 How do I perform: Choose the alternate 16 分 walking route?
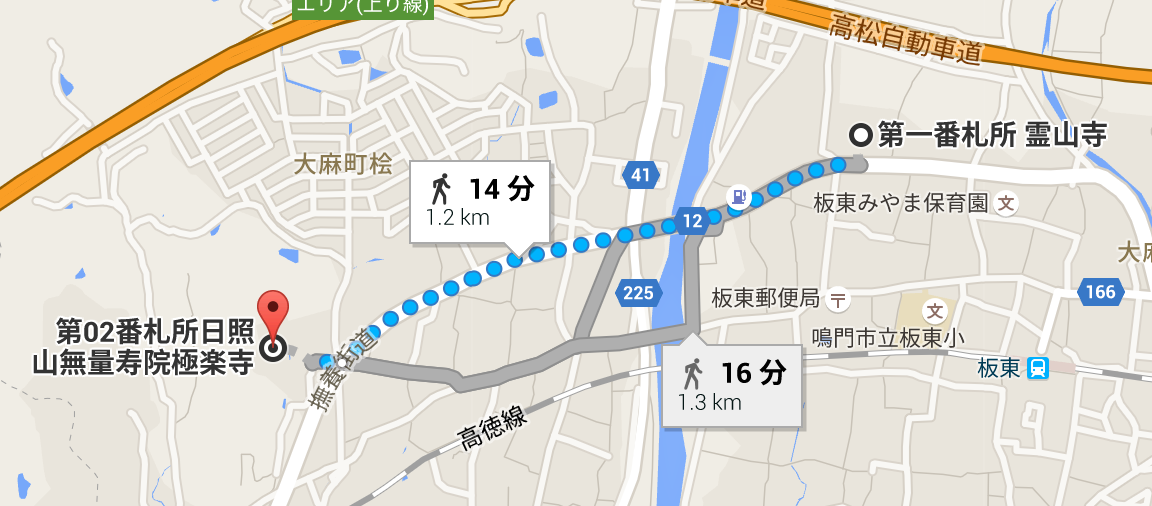tap(733, 385)
